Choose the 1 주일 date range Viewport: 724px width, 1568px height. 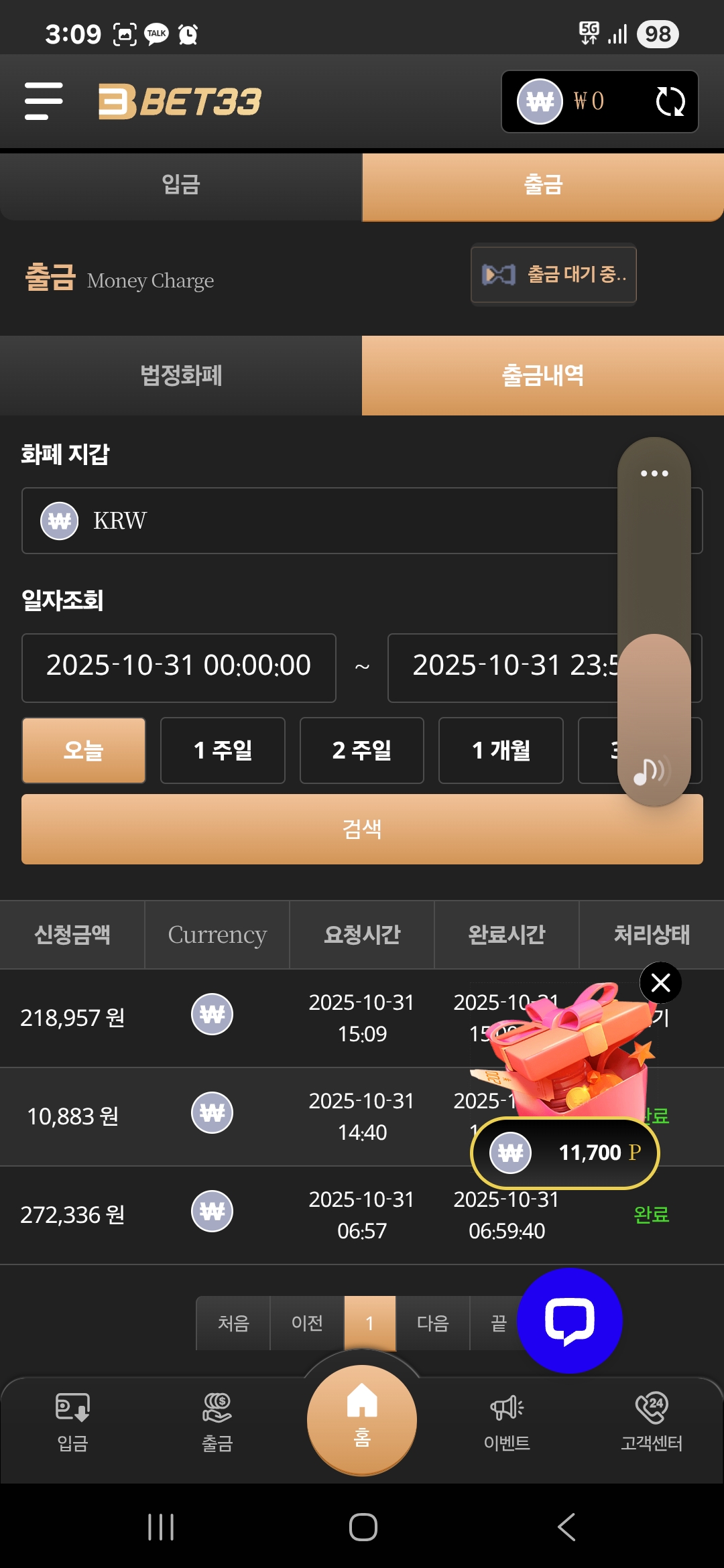(x=223, y=750)
